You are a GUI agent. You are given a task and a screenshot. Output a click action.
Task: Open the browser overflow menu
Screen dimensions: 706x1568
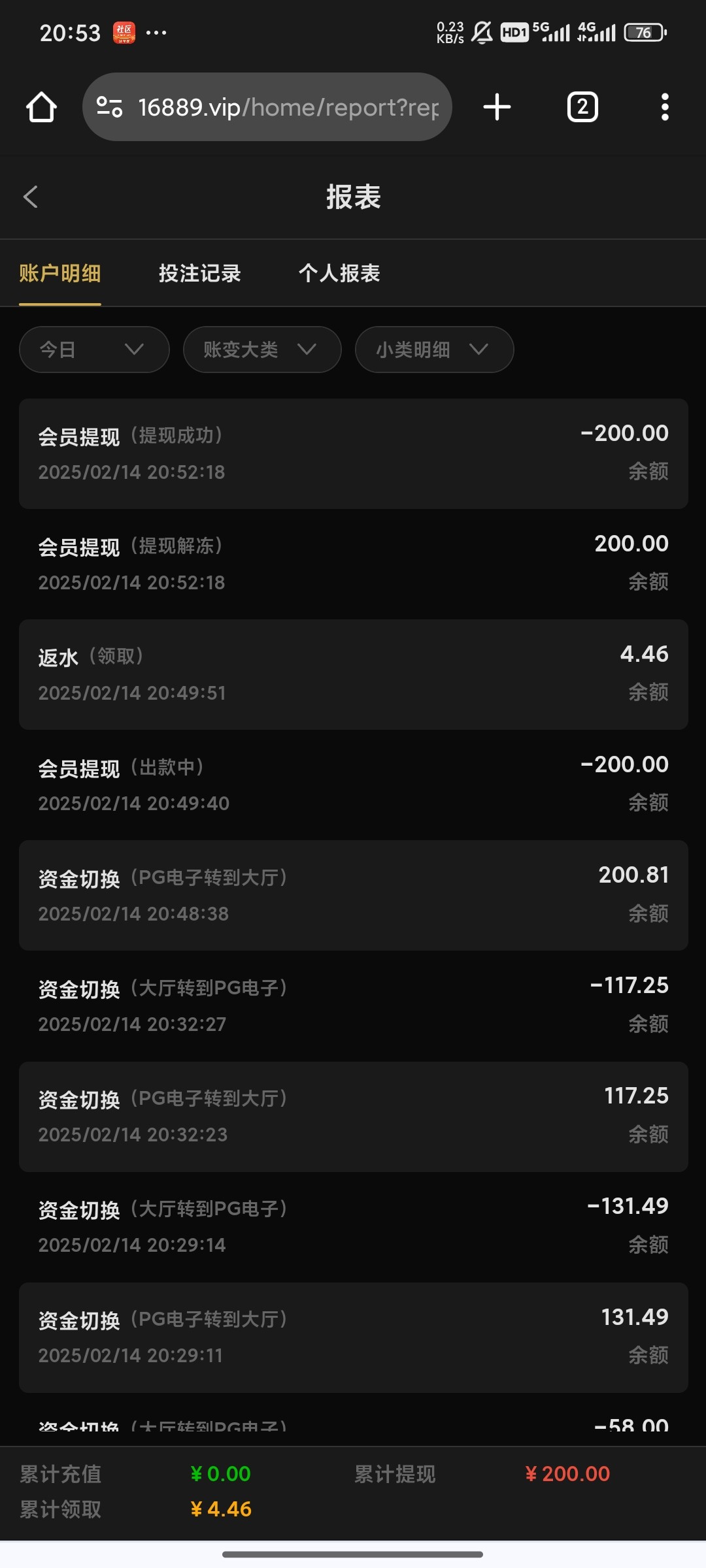(664, 107)
